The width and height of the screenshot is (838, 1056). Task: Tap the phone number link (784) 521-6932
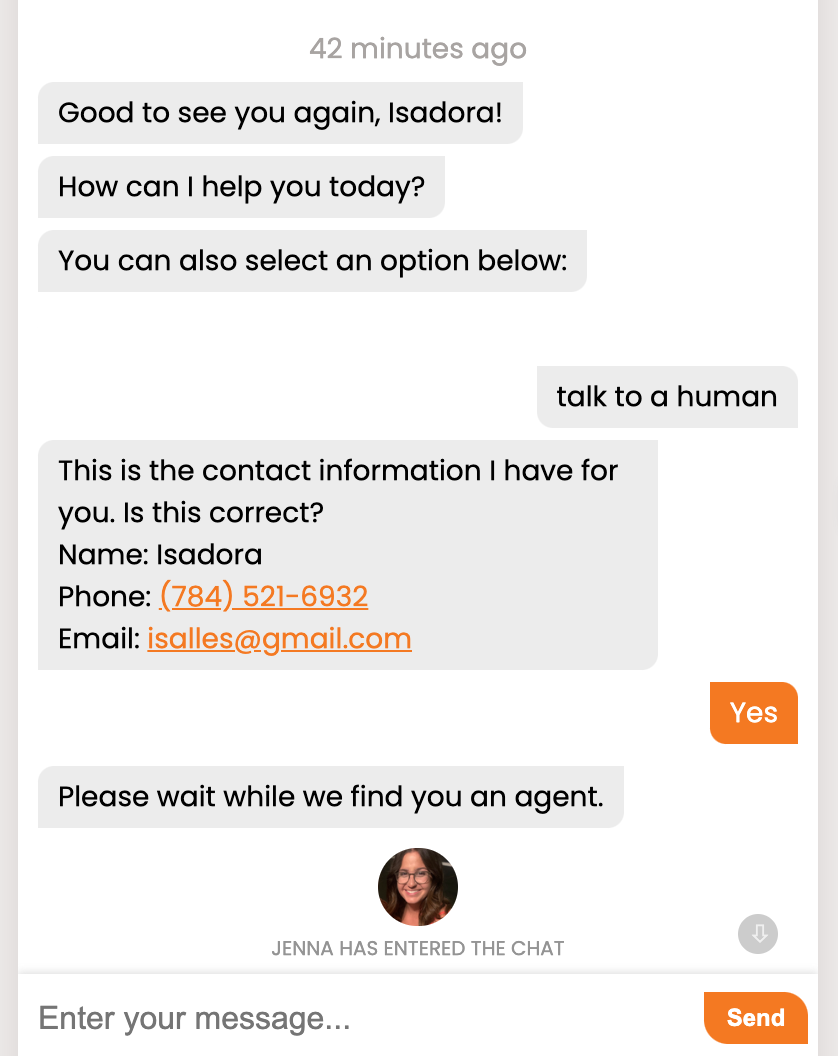[263, 597]
